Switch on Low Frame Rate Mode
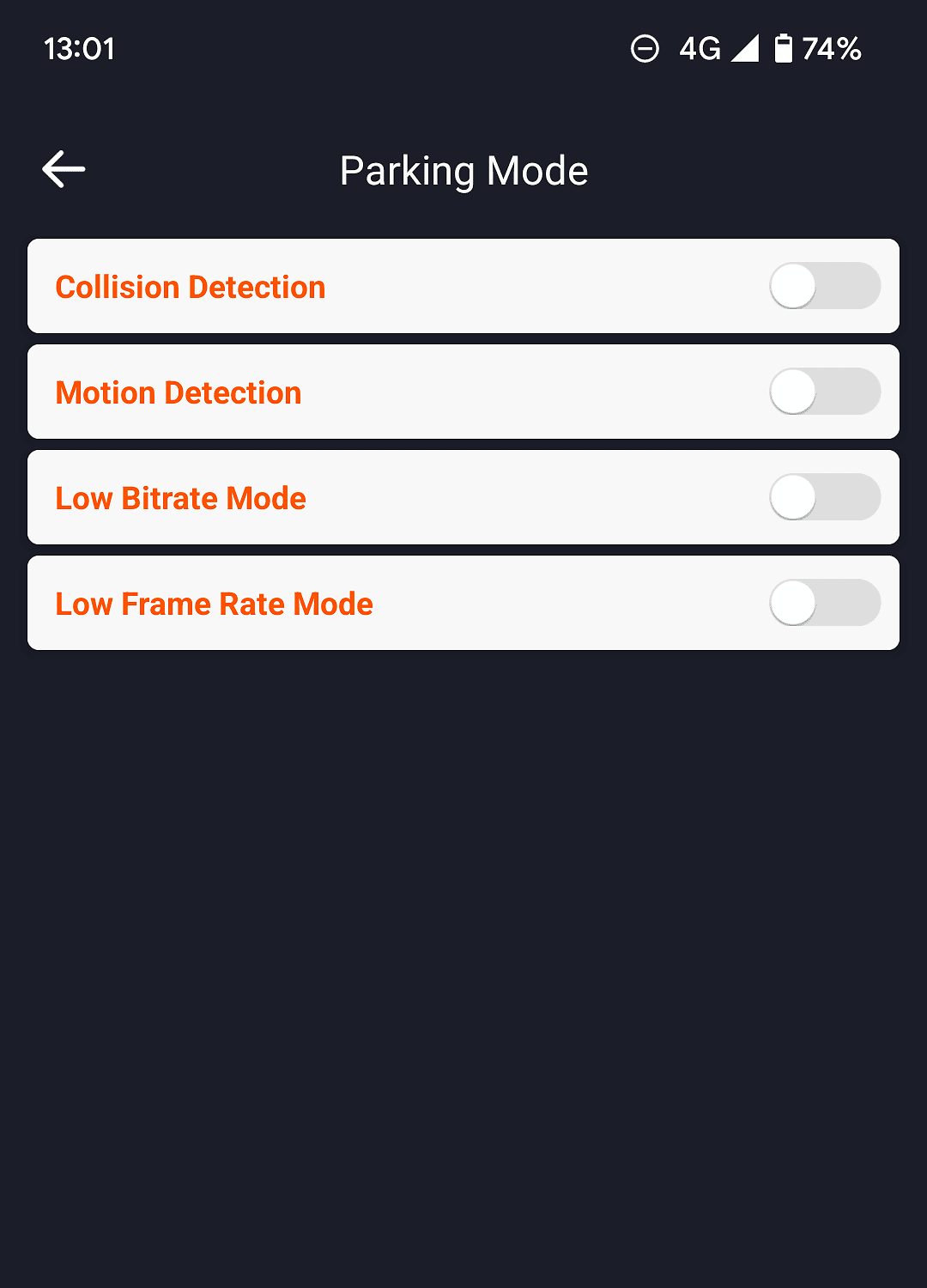This screenshot has width=927, height=1288. (824, 603)
